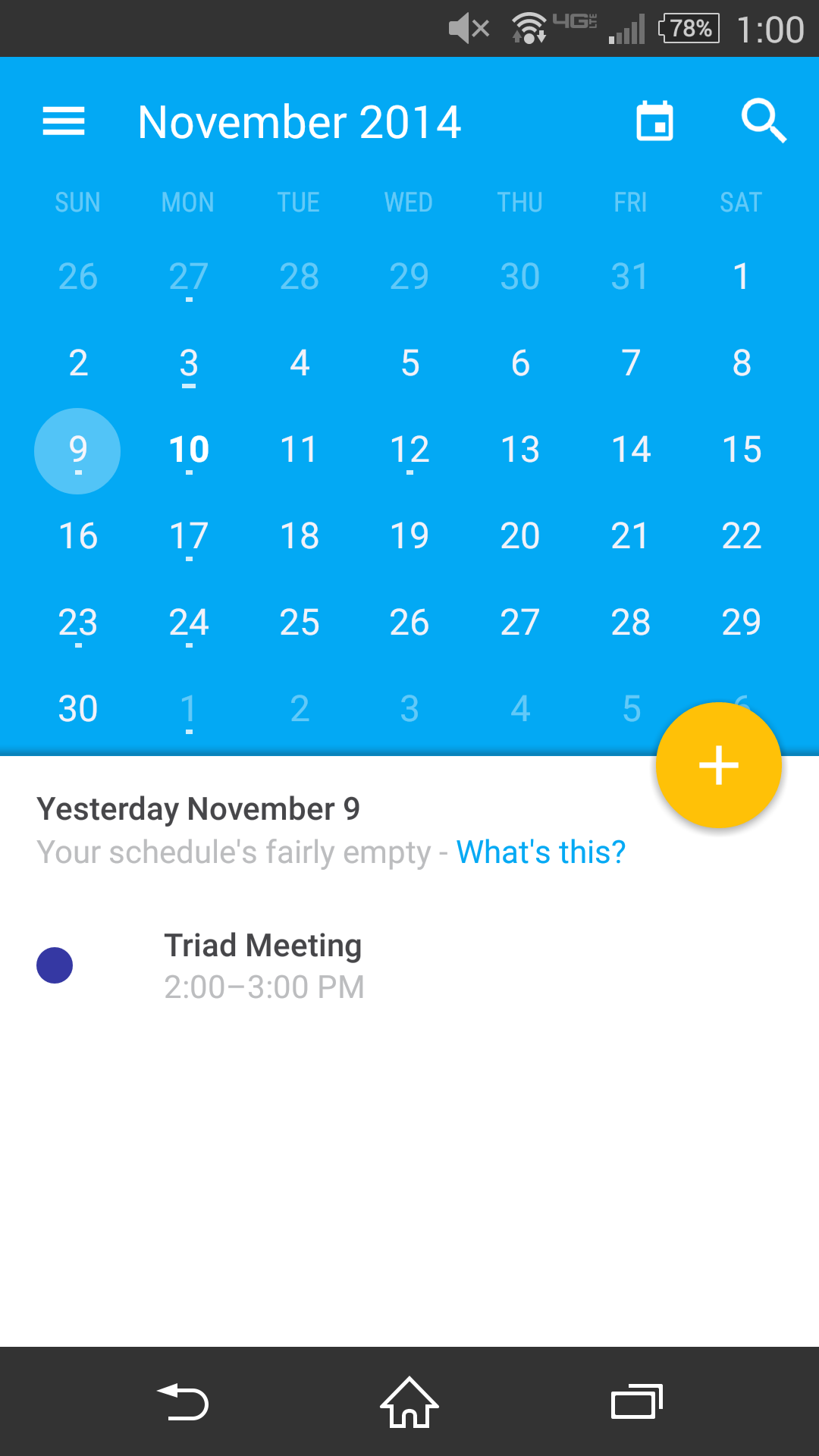819x1456 pixels.
Task: Select November 10 on the calendar
Action: coord(189,450)
